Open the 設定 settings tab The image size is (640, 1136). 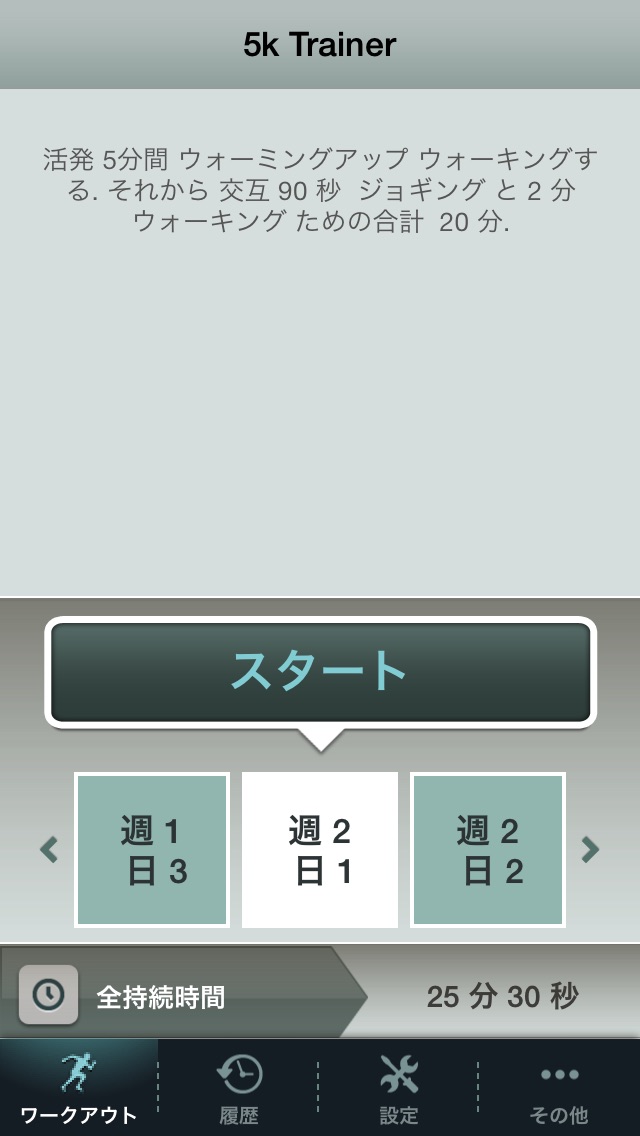click(399, 1088)
